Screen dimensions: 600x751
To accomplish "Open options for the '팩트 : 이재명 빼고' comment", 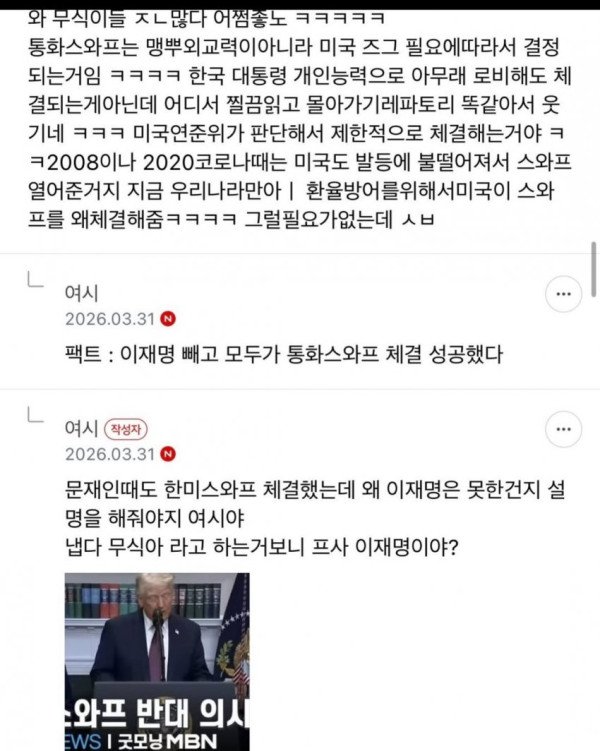I will (564, 294).
